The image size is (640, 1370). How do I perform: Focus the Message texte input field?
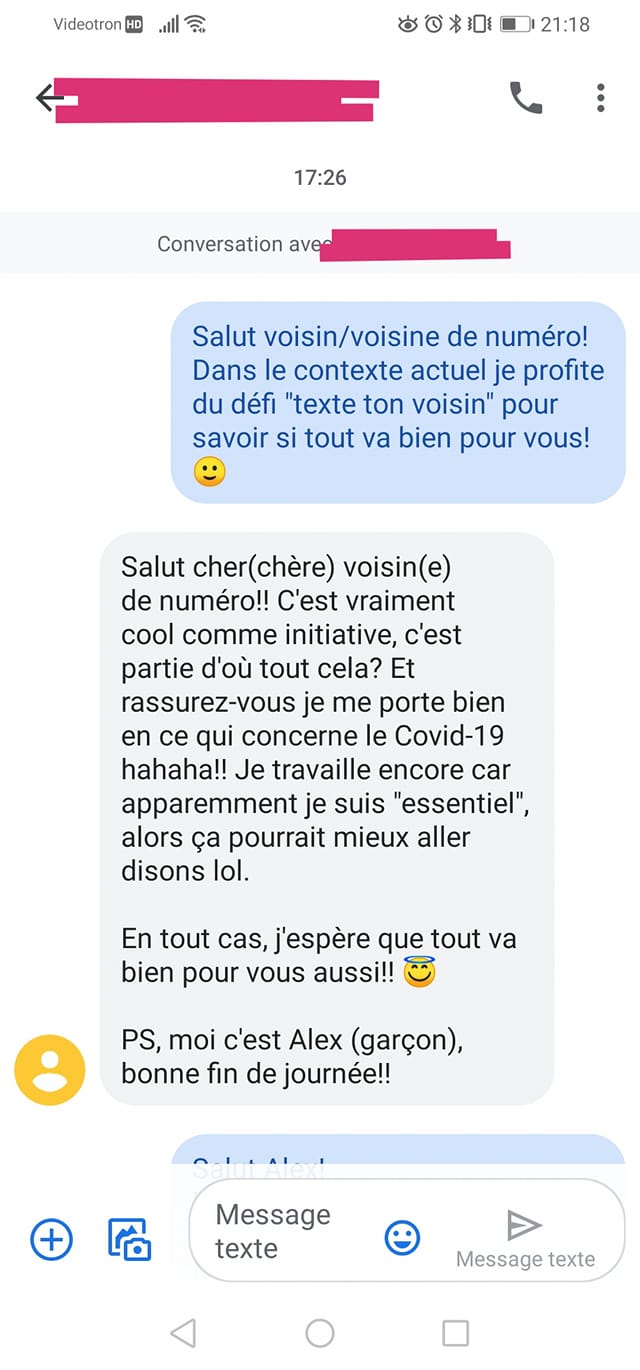285,1231
